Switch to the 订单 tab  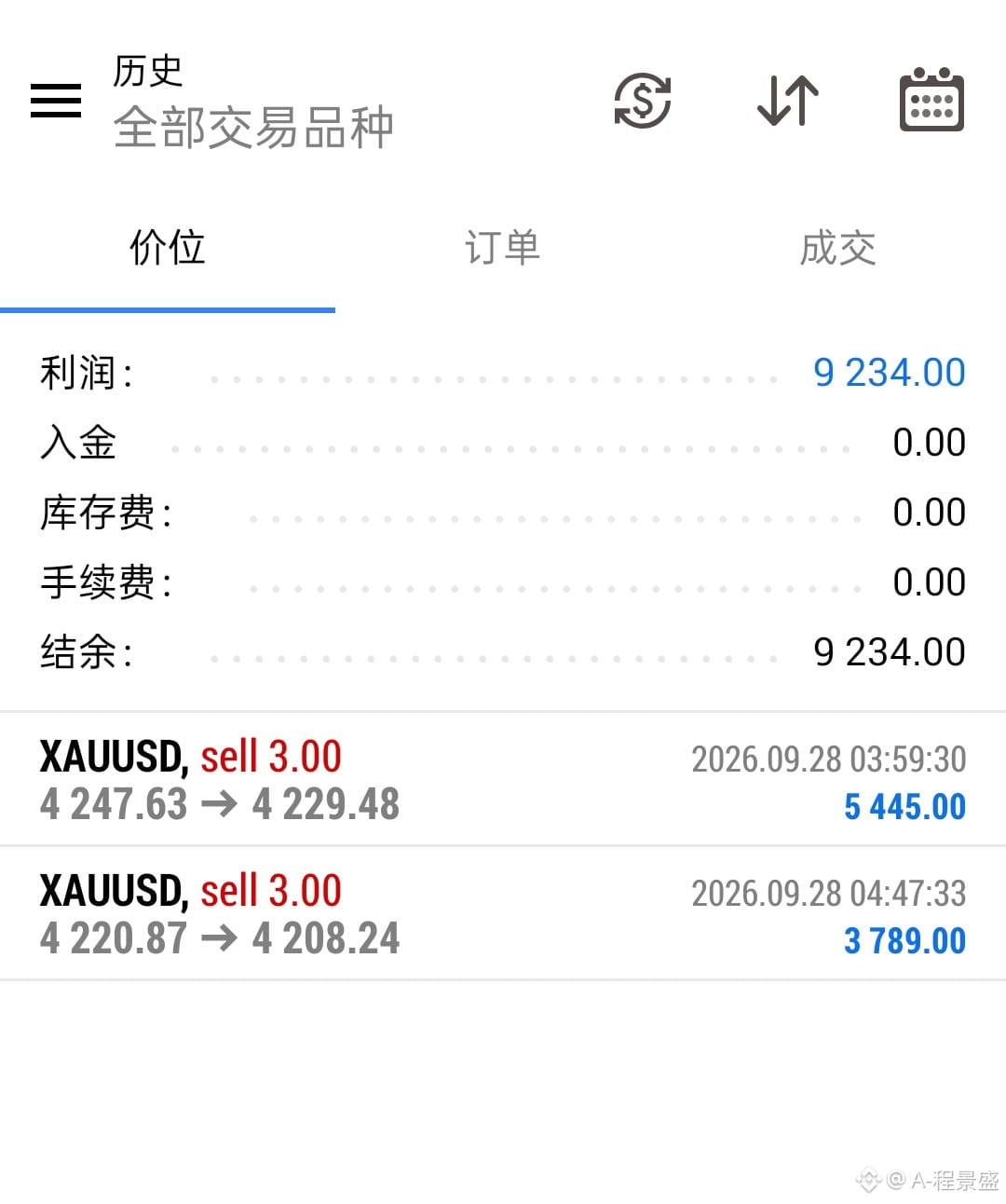(503, 249)
